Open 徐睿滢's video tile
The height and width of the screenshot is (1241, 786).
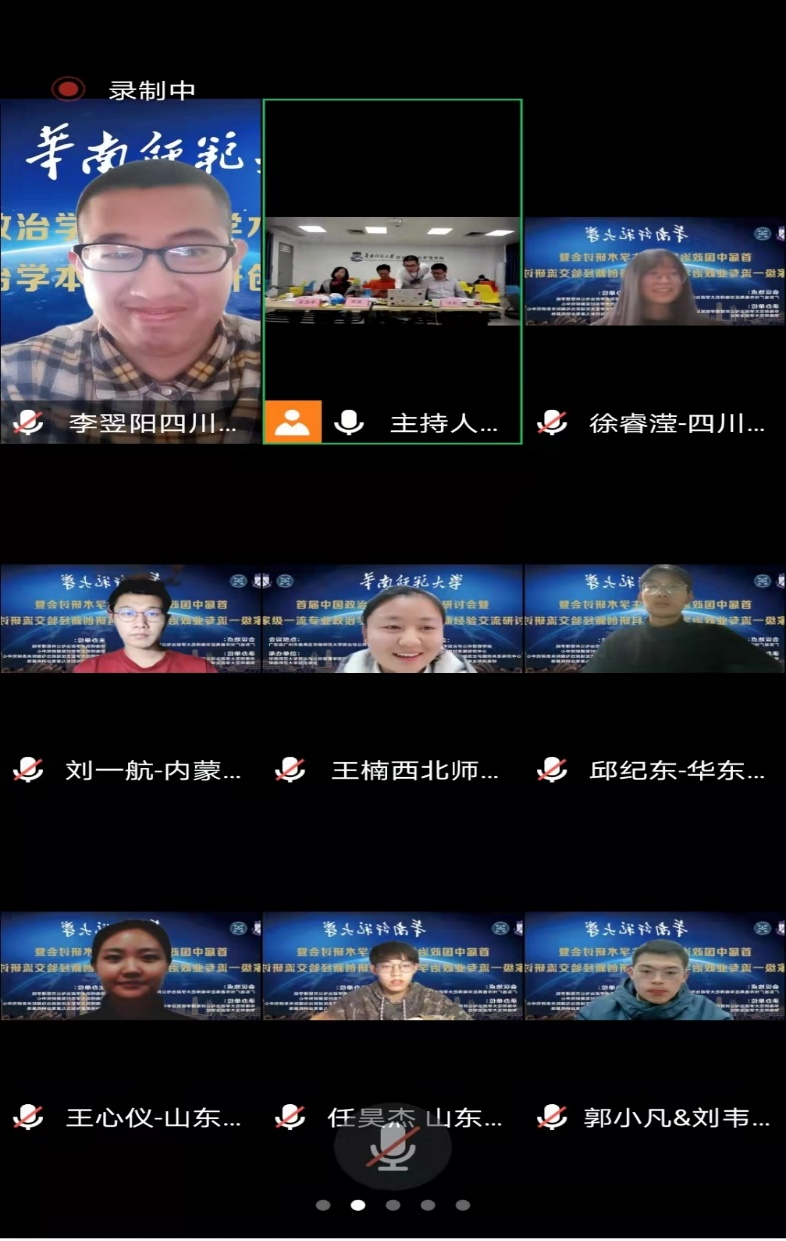655,272
